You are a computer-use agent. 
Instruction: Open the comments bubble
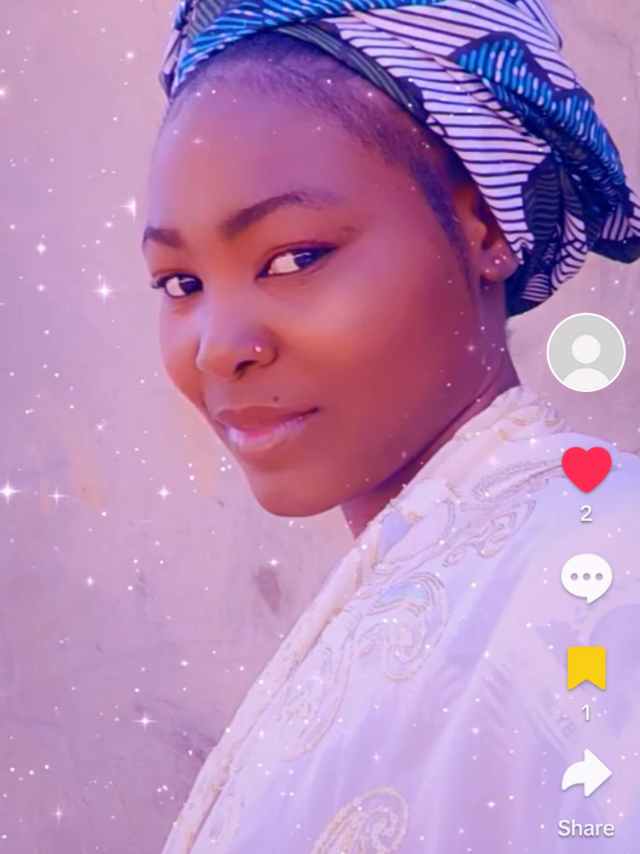(587, 578)
